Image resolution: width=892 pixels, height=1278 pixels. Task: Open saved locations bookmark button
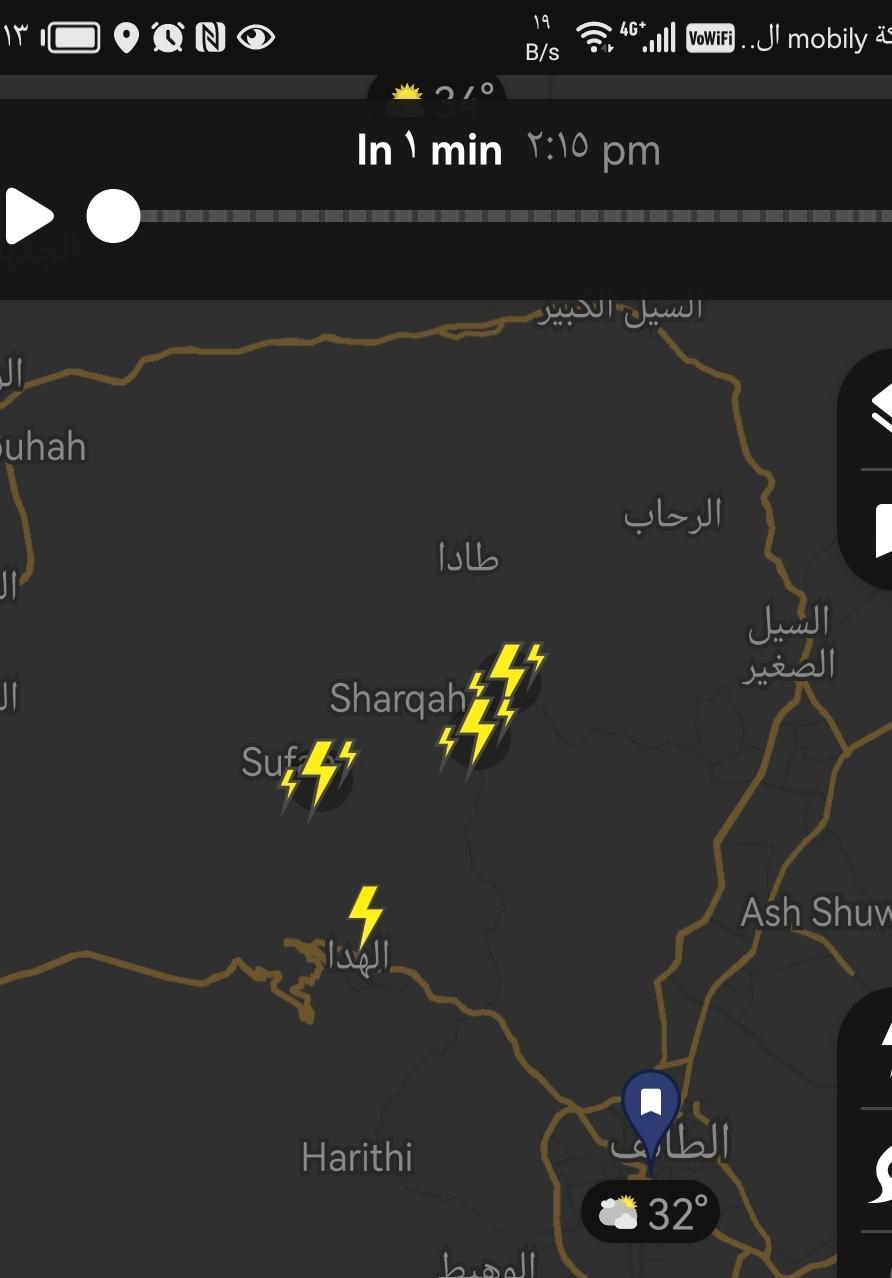tap(880, 530)
